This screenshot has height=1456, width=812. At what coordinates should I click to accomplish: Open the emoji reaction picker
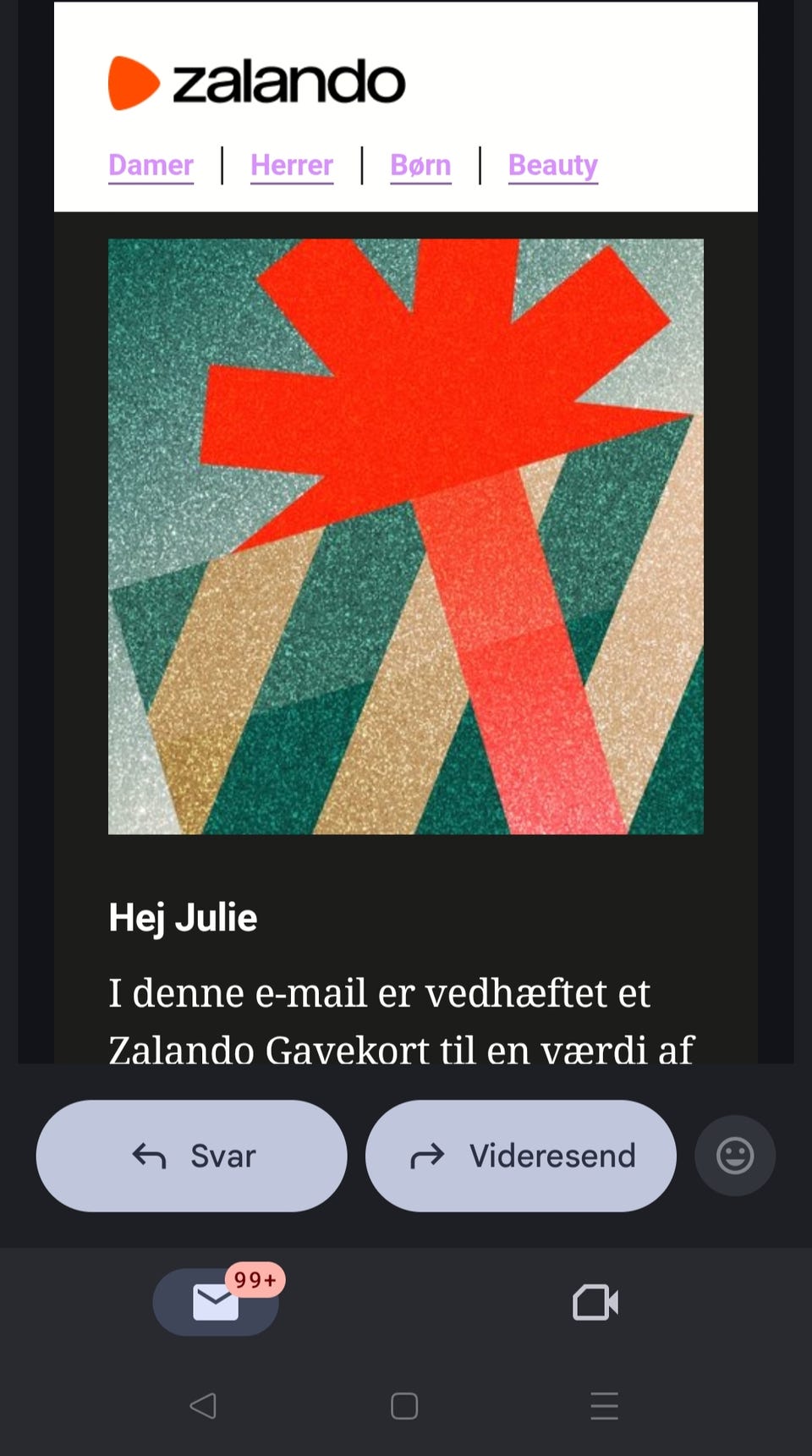(734, 1155)
